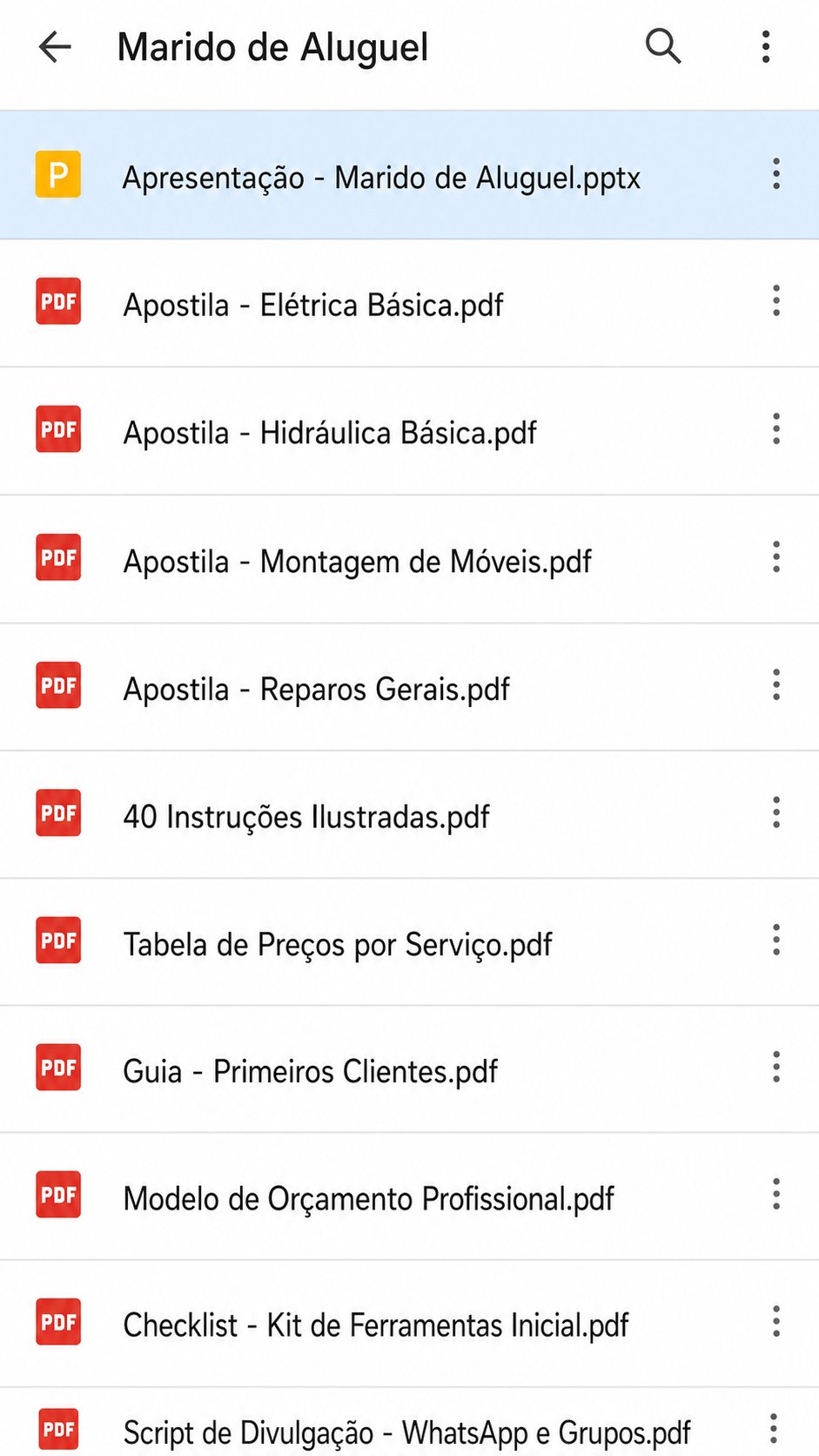Open more options for the Apresentação pptx file
Screen dimensions: 819x1456
click(x=776, y=174)
